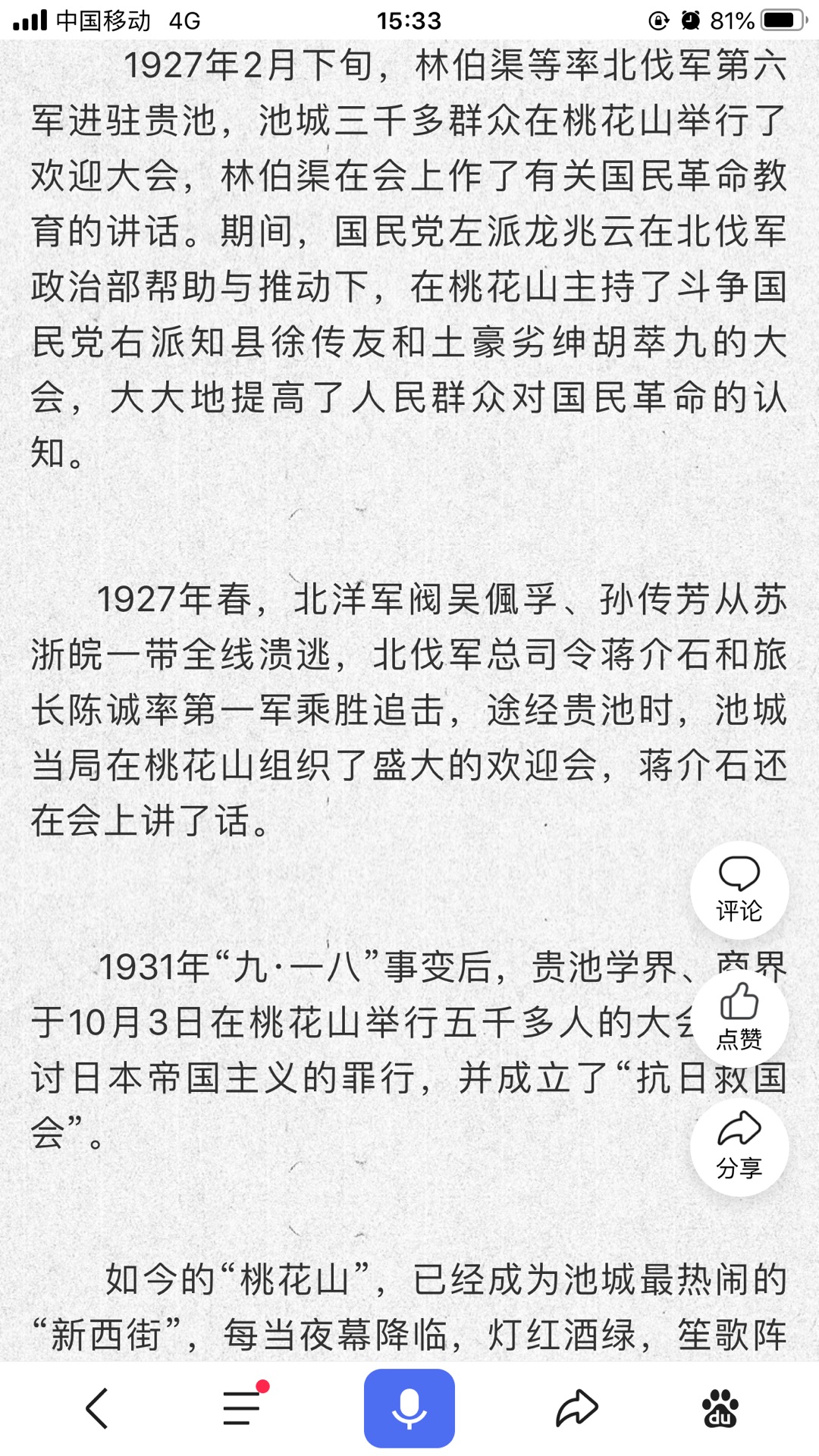
Task: Share page via bottom toolbar arrow
Action: coord(576,1408)
